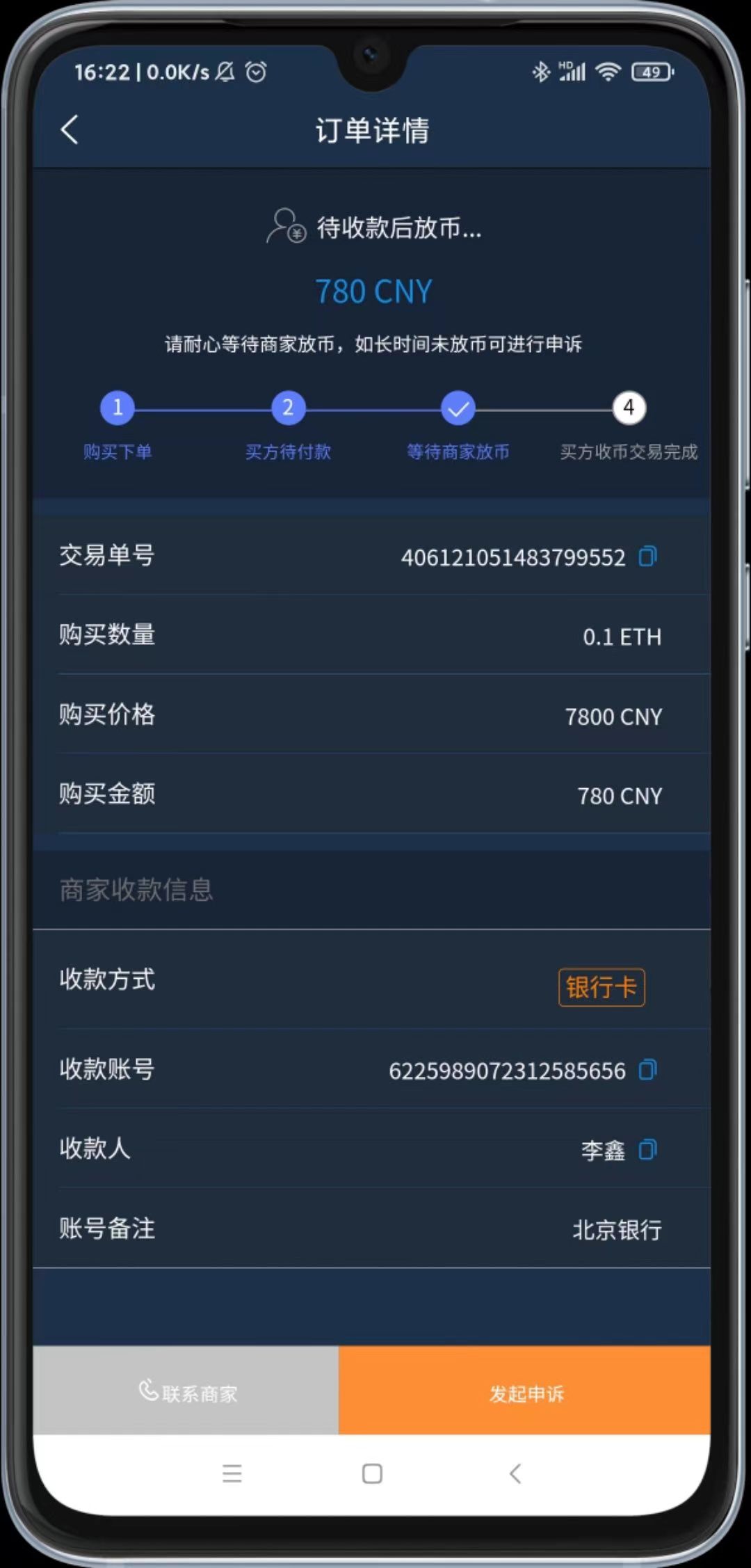Copy the transaction order number
The width and height of the screenshot is (751, 1568).
(647, 557)
